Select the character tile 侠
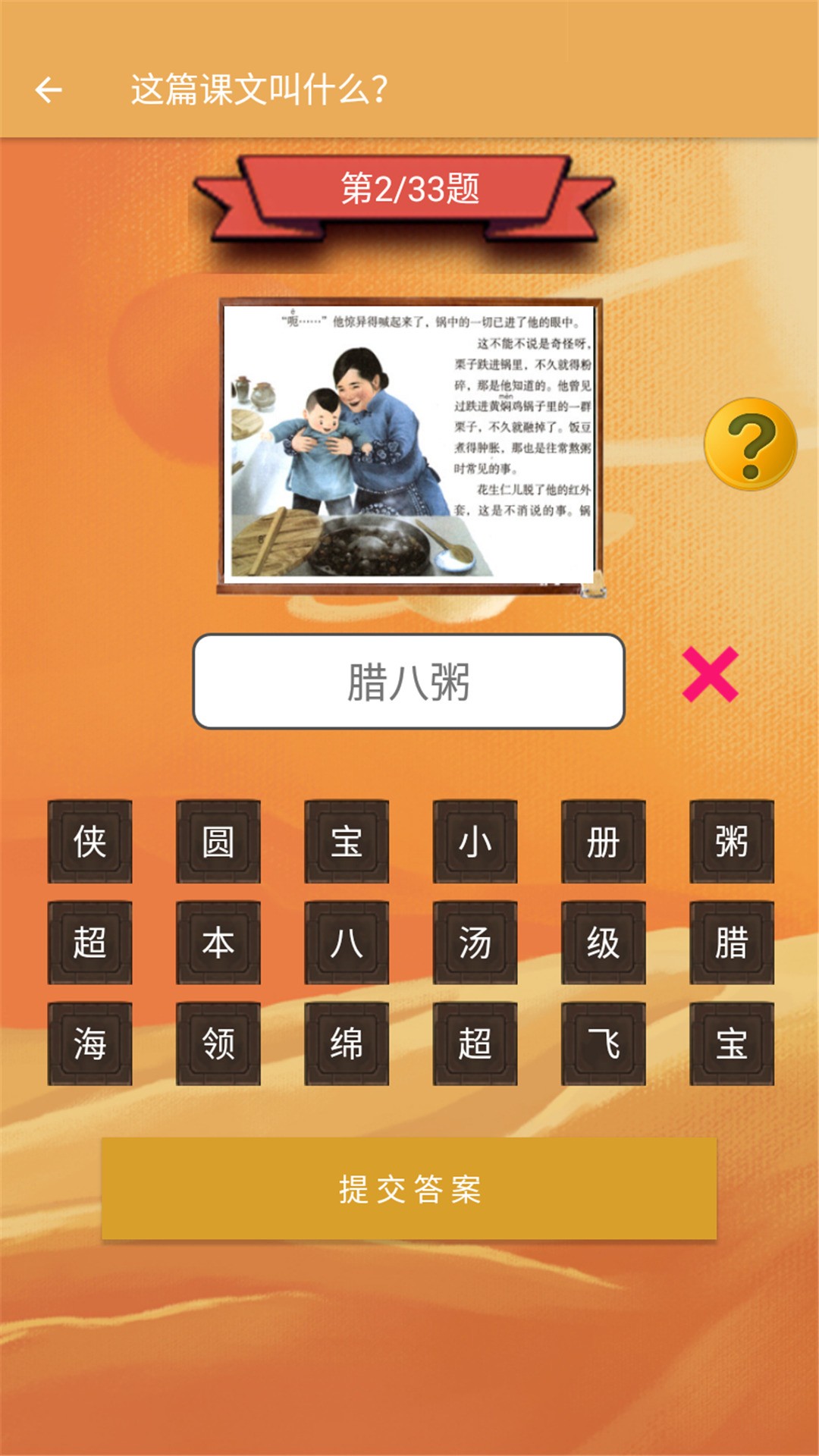Screen dimensions: 819x1456 [x=89, y=842]
